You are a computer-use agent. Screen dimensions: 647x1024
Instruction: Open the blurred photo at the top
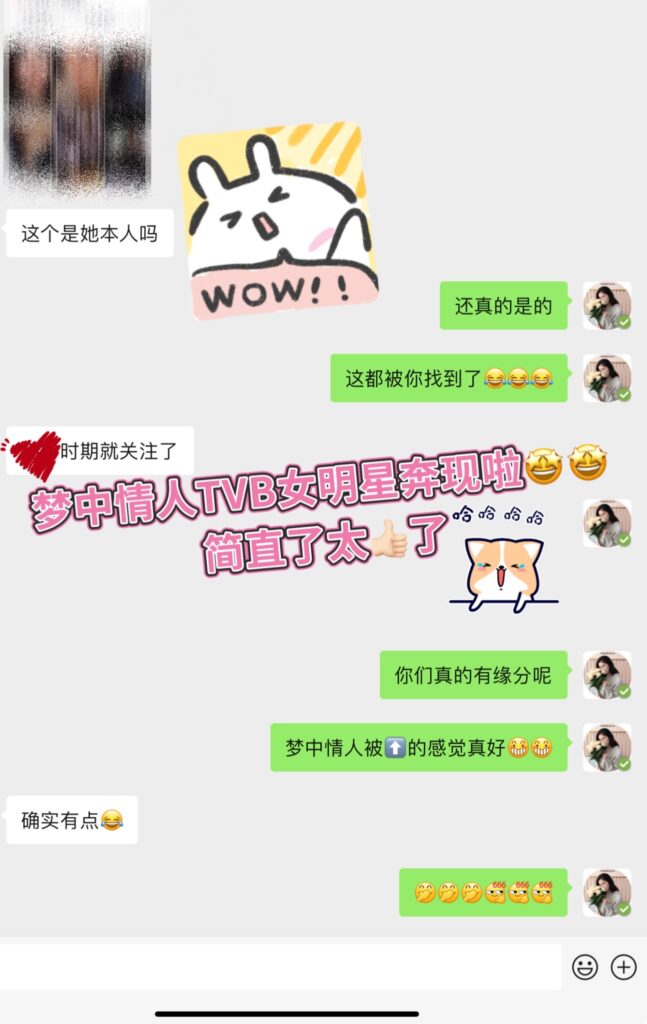[x=78, y=95]
